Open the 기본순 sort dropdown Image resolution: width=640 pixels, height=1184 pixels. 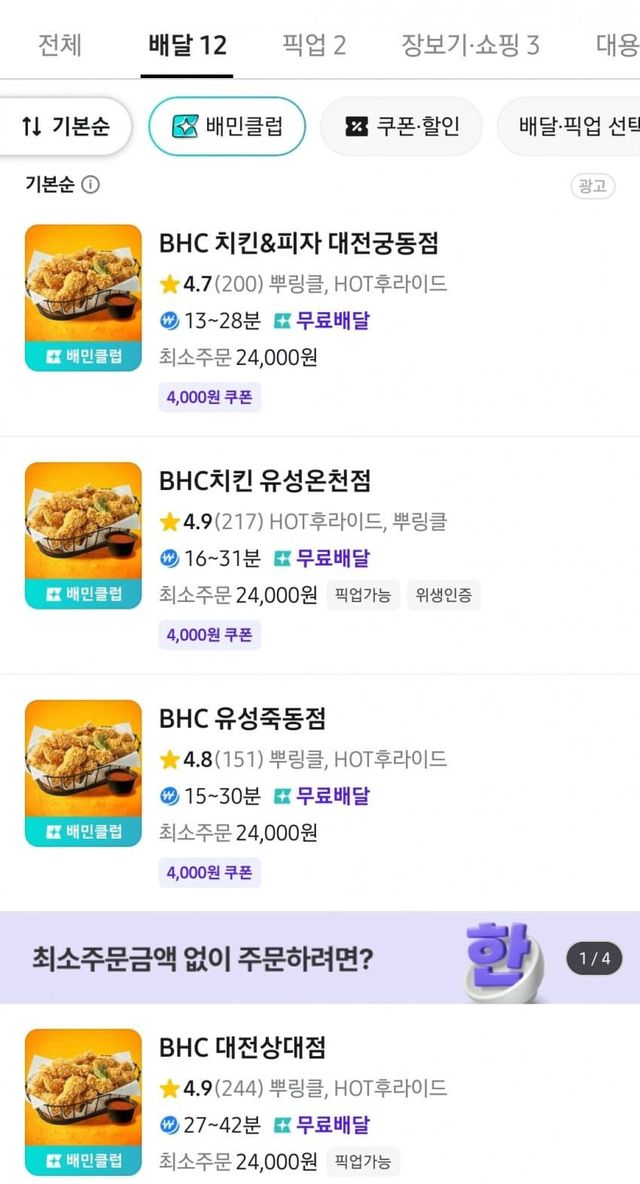click(65, 126)
